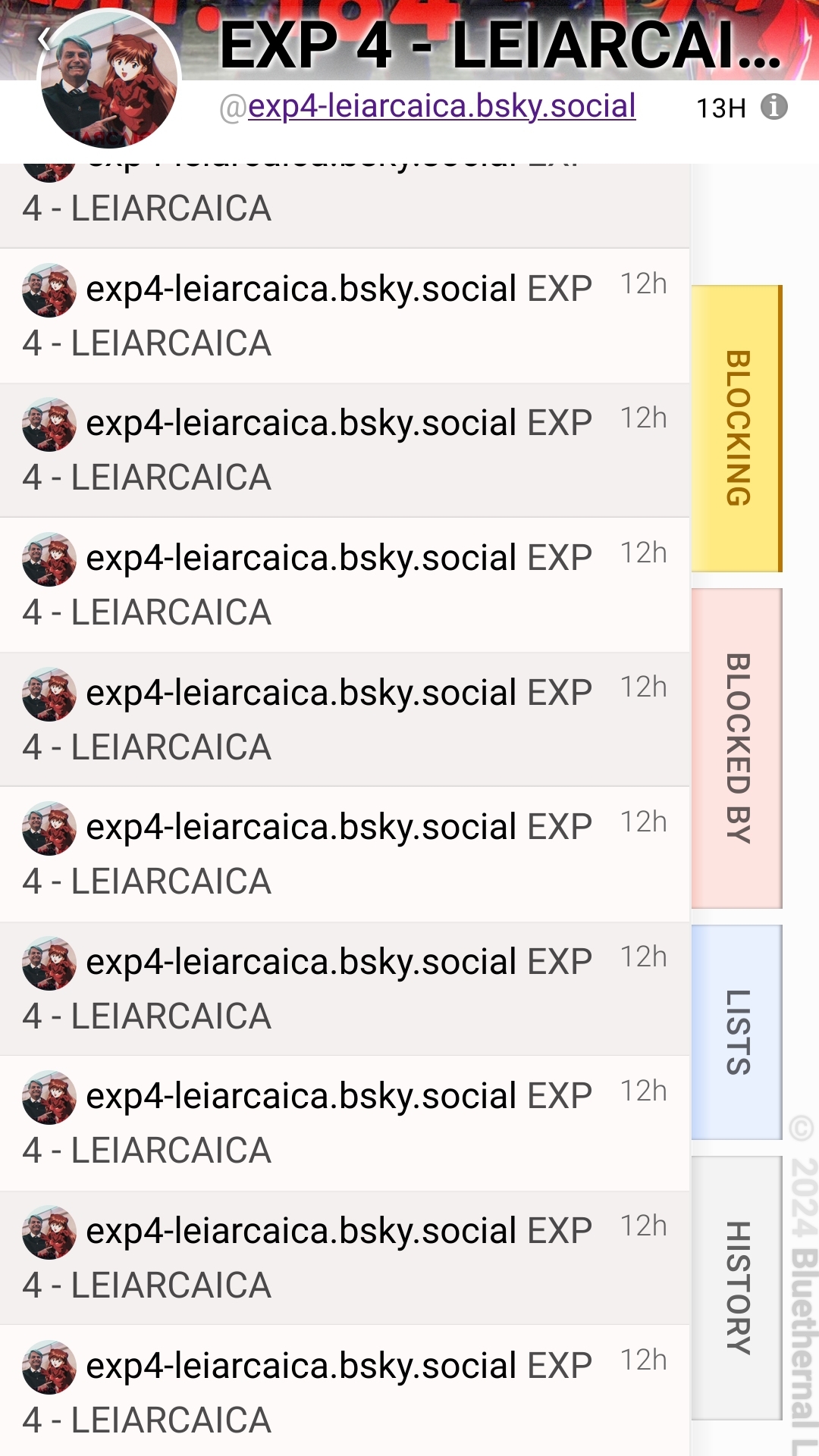Open the History tab
The image size is (819, 1456).
[737, 1288]
